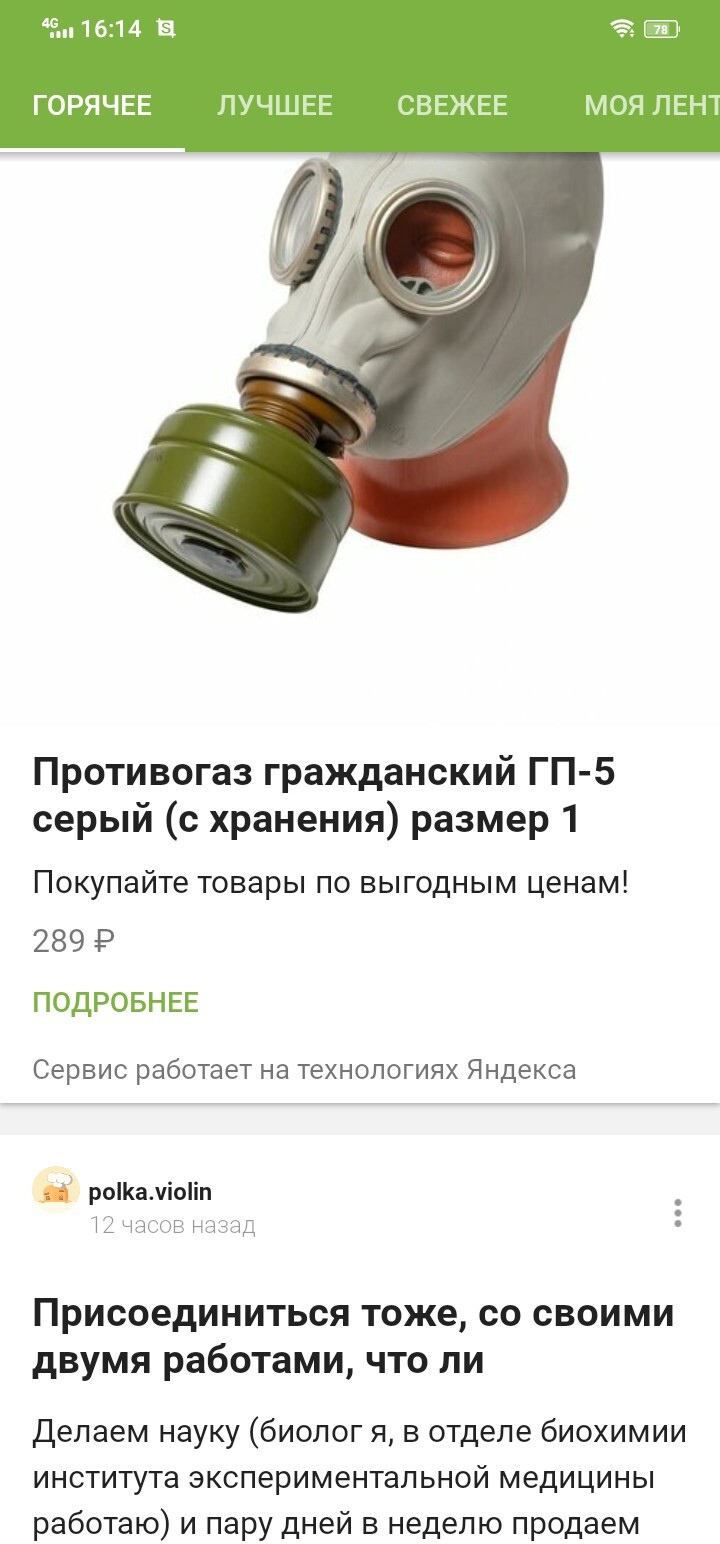Open polka.violin username link

point(150,1192)
